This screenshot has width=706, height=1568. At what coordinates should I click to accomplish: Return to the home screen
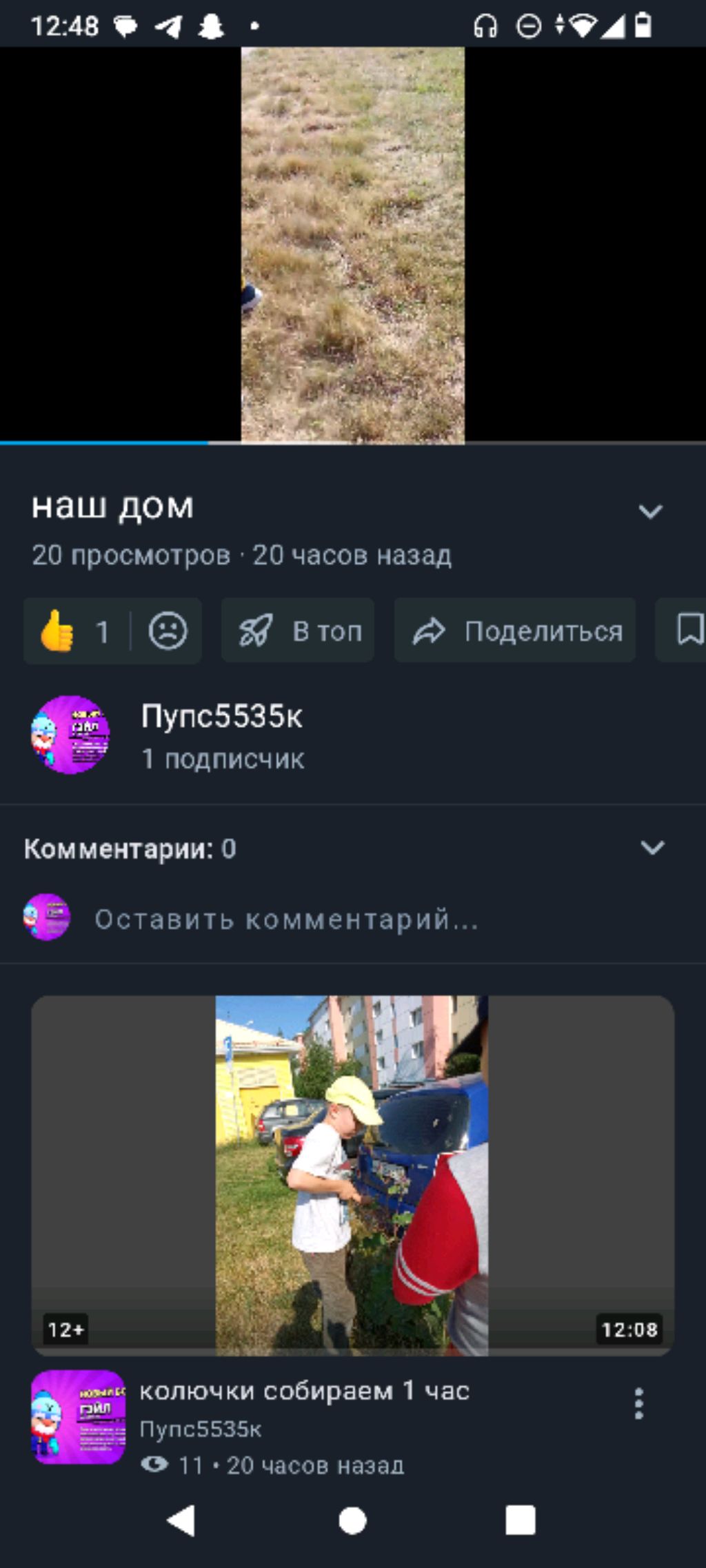click(x=352, y=1520)
